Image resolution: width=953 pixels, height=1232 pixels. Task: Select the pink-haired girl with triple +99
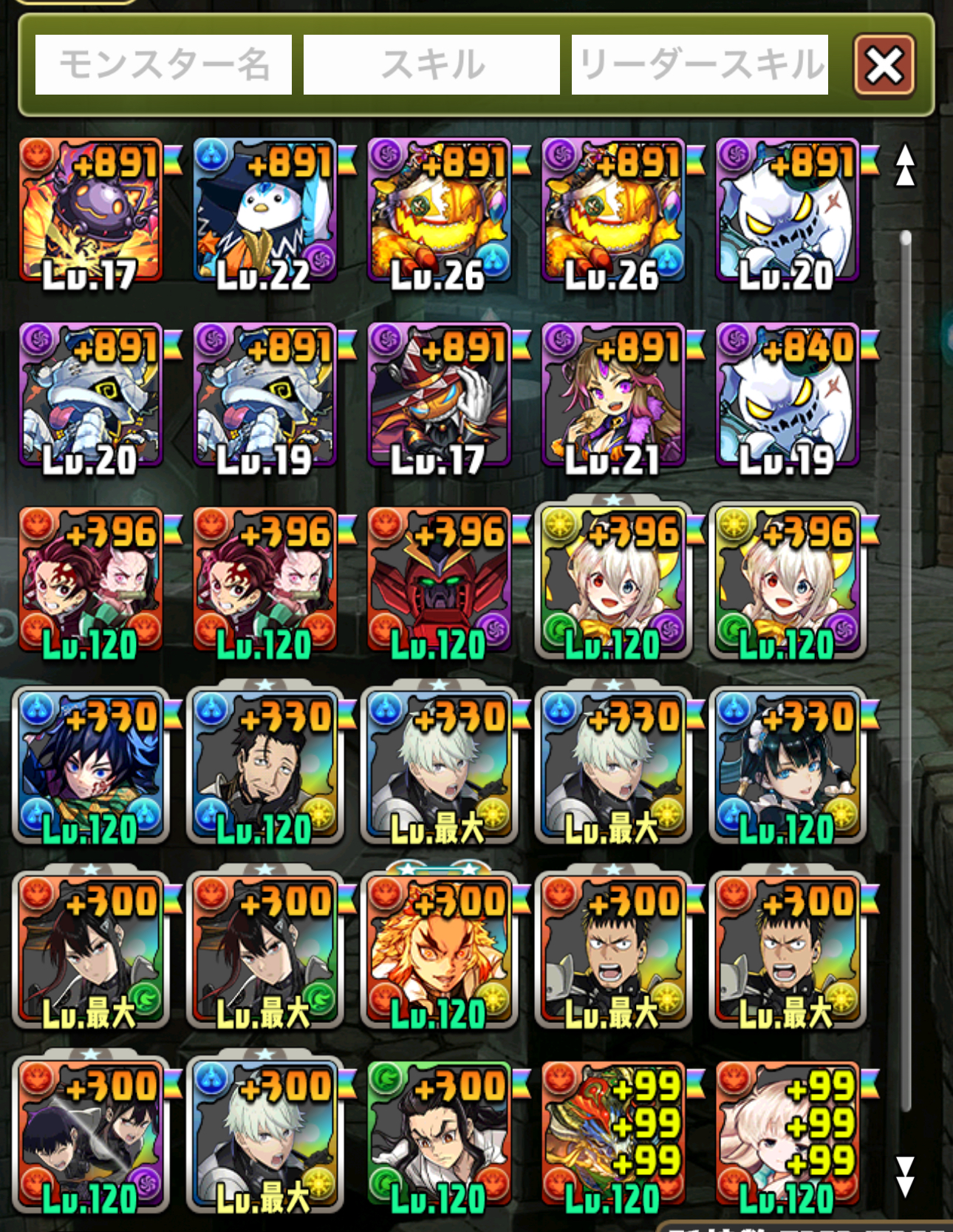click(x=788, y=1135)
